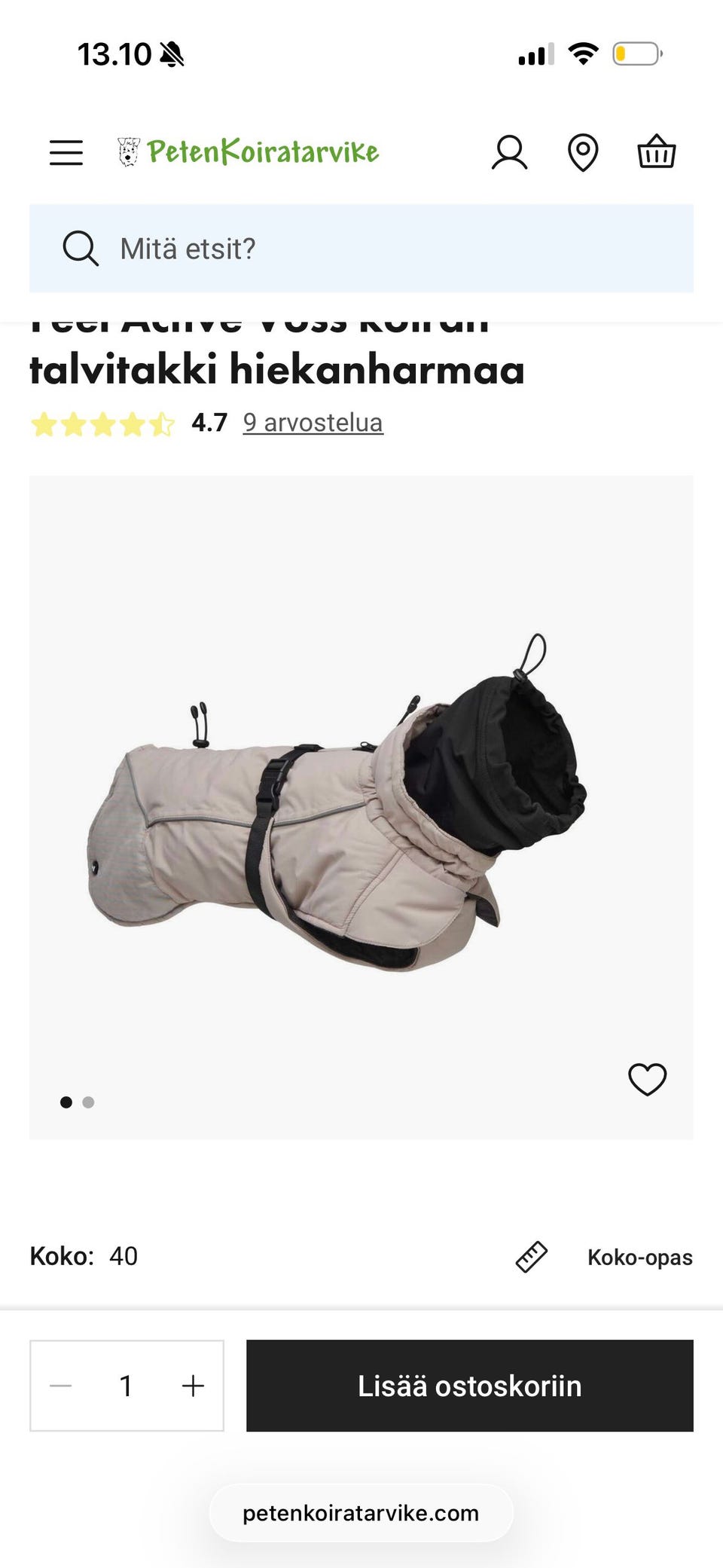Tap the petenkoiratarvike.com address bar
This screenshot has width=723, height=1568.
[361, 1513]
